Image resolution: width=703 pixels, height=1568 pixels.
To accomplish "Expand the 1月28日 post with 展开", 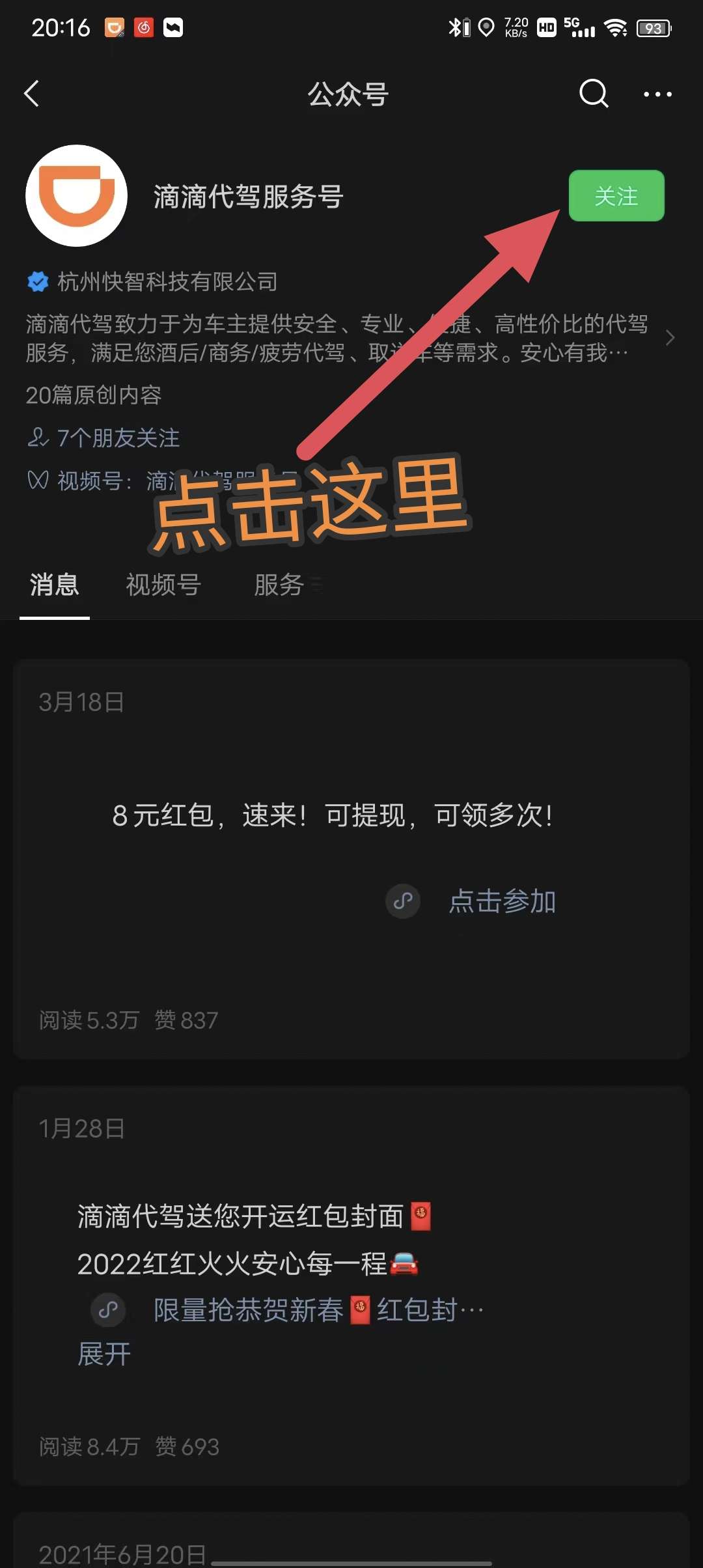I will click(104, 1354).
